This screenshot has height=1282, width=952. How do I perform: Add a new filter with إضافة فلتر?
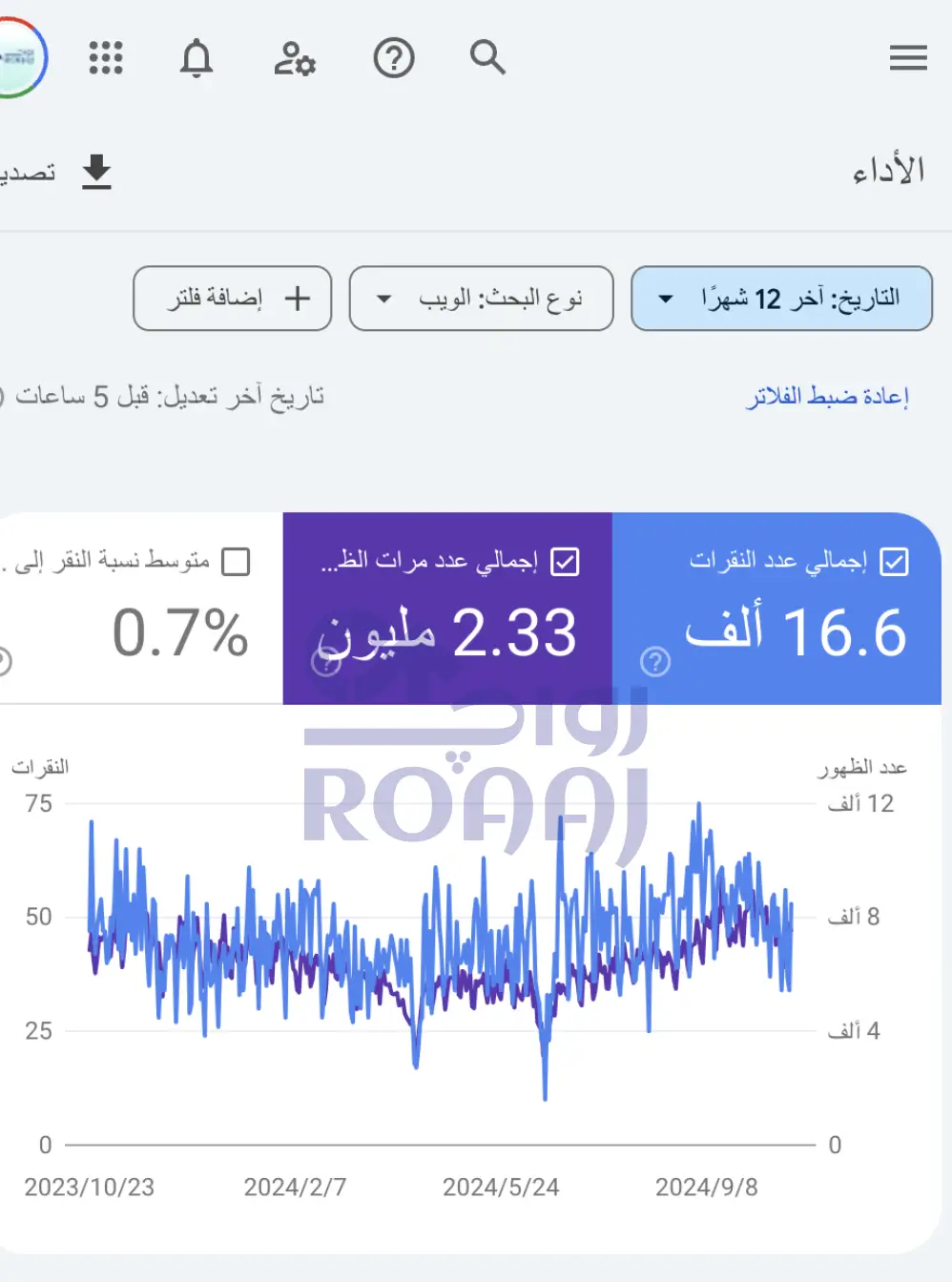click(233, 299)
